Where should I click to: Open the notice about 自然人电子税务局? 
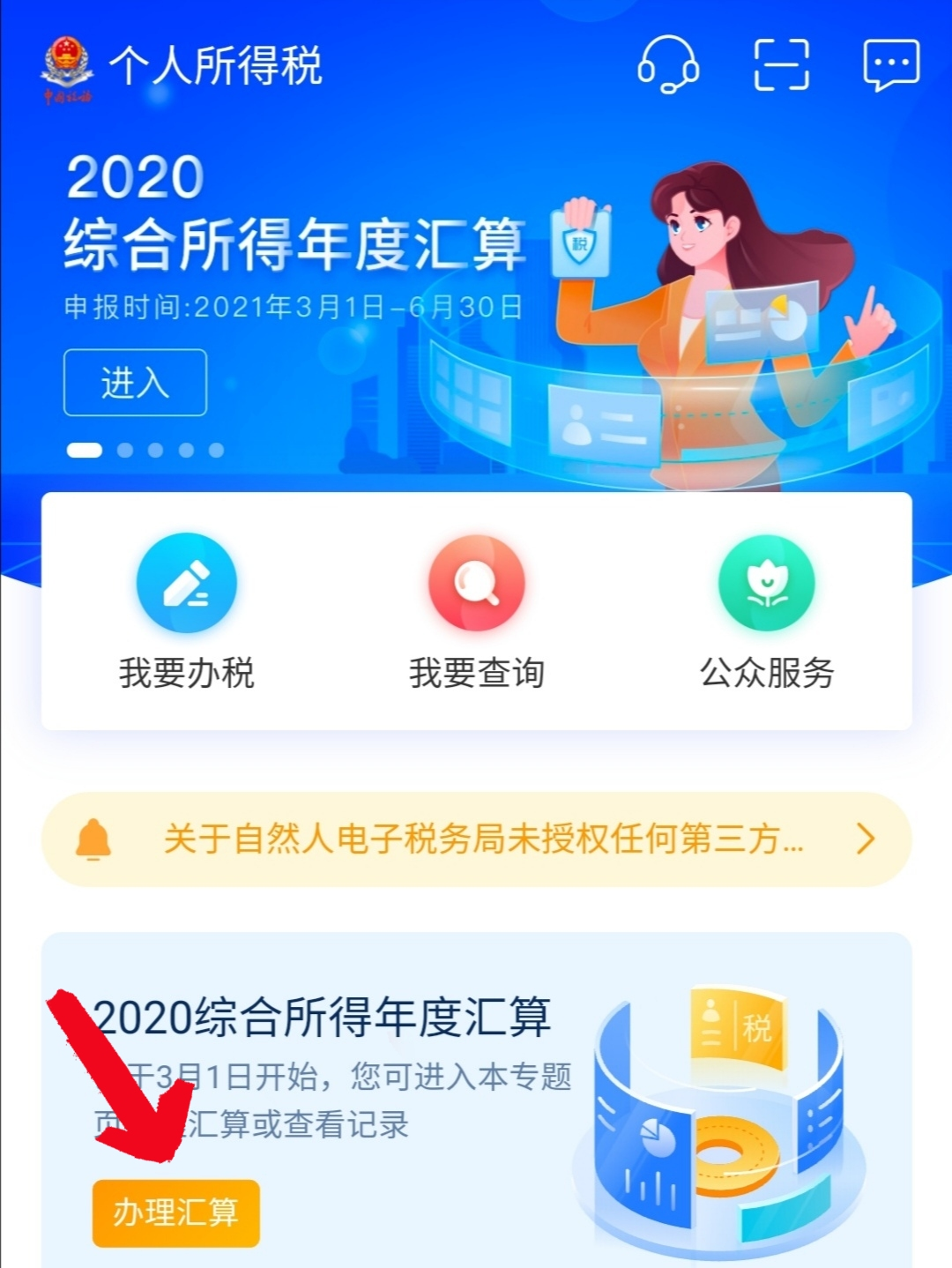476,839
